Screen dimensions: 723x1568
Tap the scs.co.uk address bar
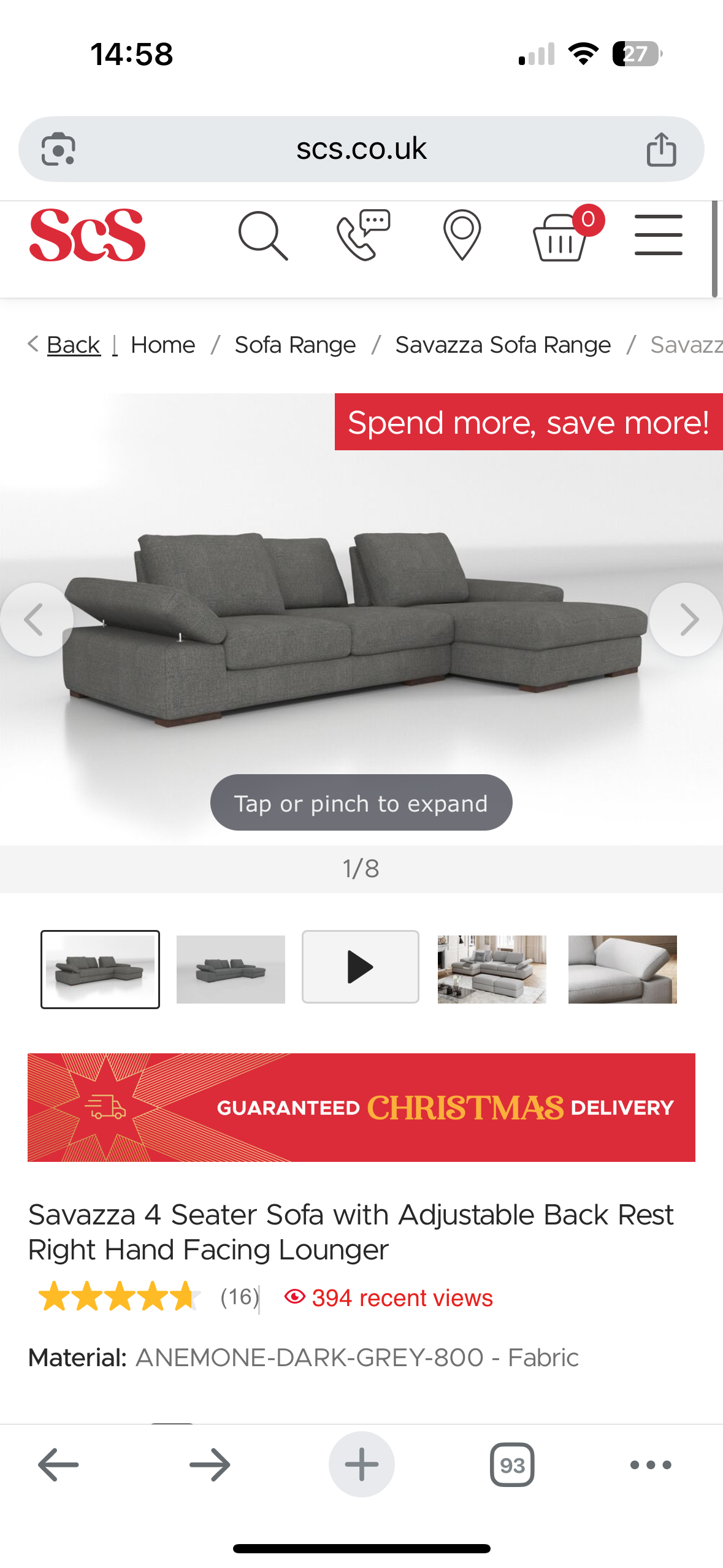coord(361,149)
